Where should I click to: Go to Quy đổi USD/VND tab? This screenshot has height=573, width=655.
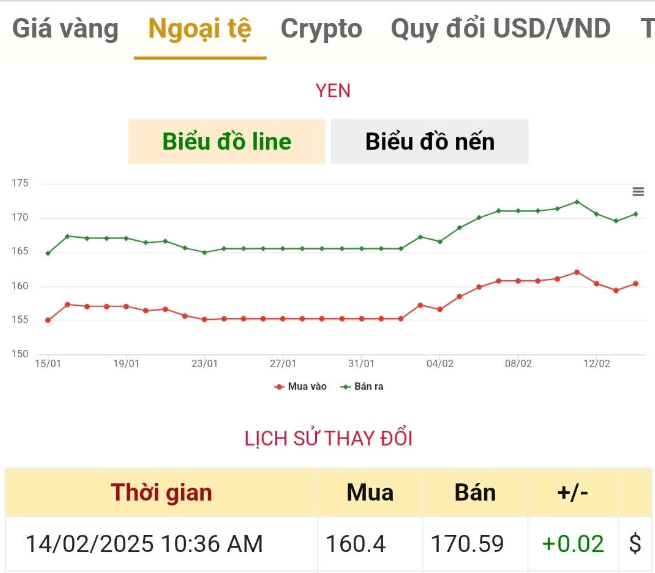pos(500,29)
